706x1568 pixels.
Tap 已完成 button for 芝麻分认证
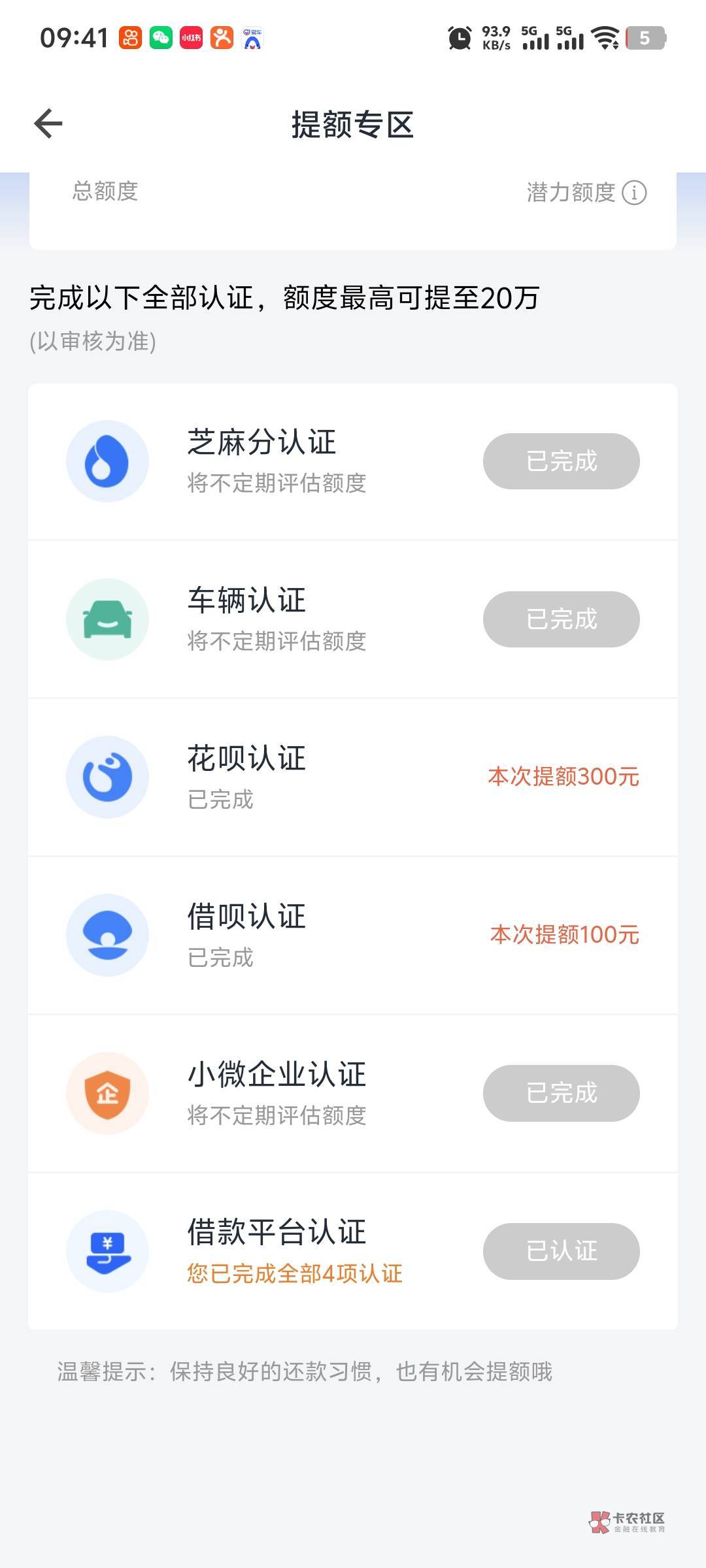(561, 461)
